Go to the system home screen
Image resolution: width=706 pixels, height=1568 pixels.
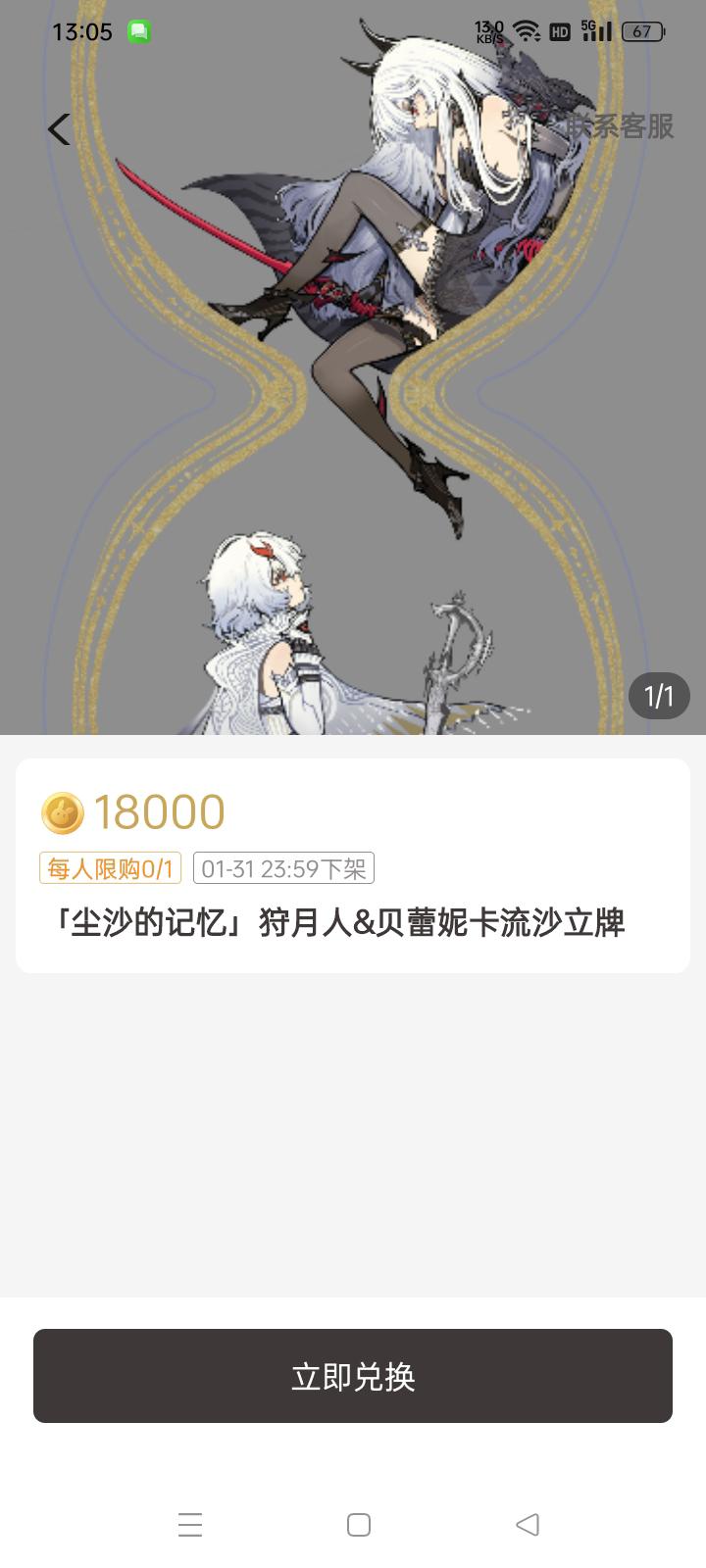pos(359,1524)
